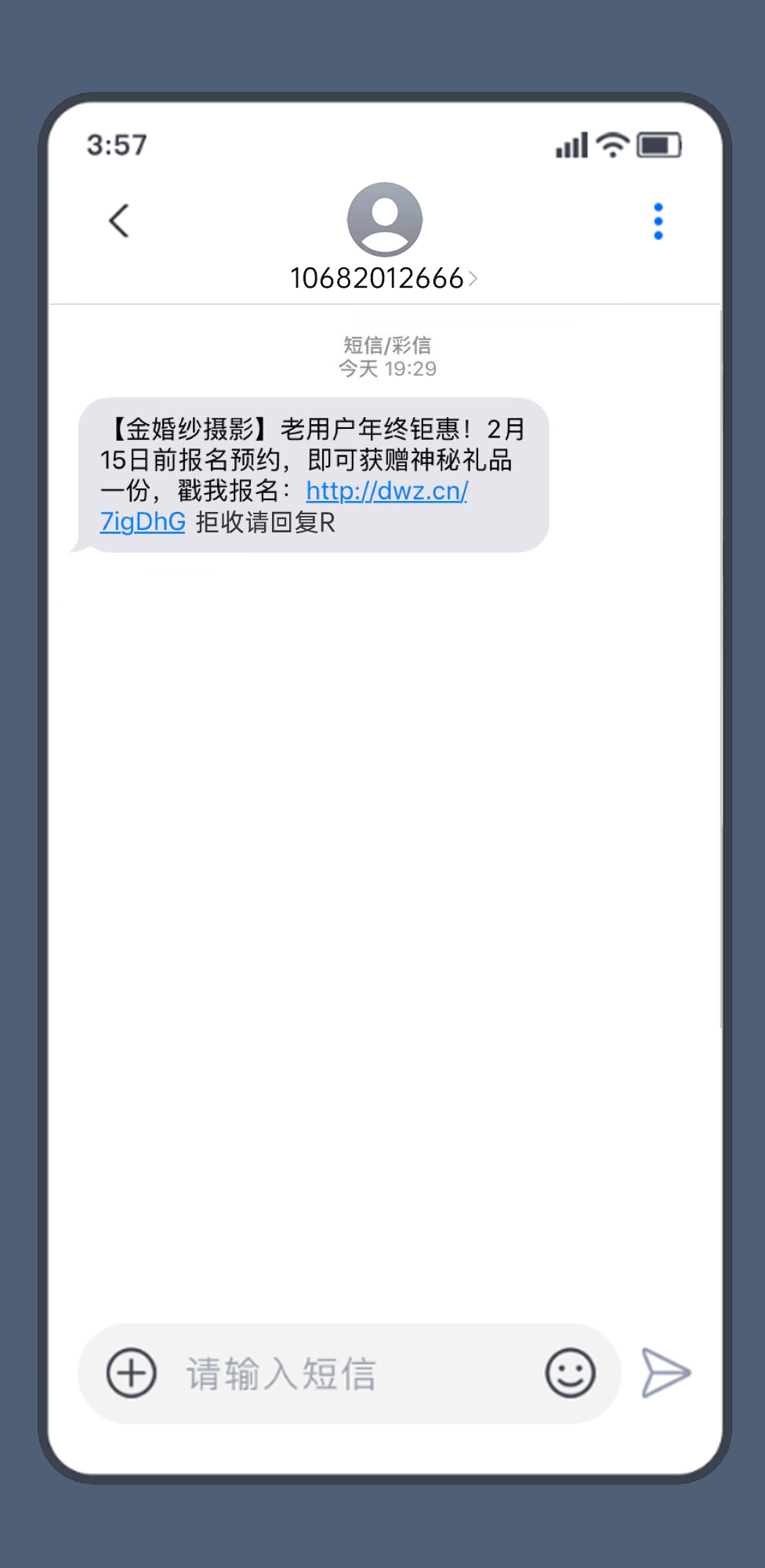The height and width of the screenshot is (1568, 765).
Task: Open the http://dwz.cn/7igDhG link
Action: (387, 491)
